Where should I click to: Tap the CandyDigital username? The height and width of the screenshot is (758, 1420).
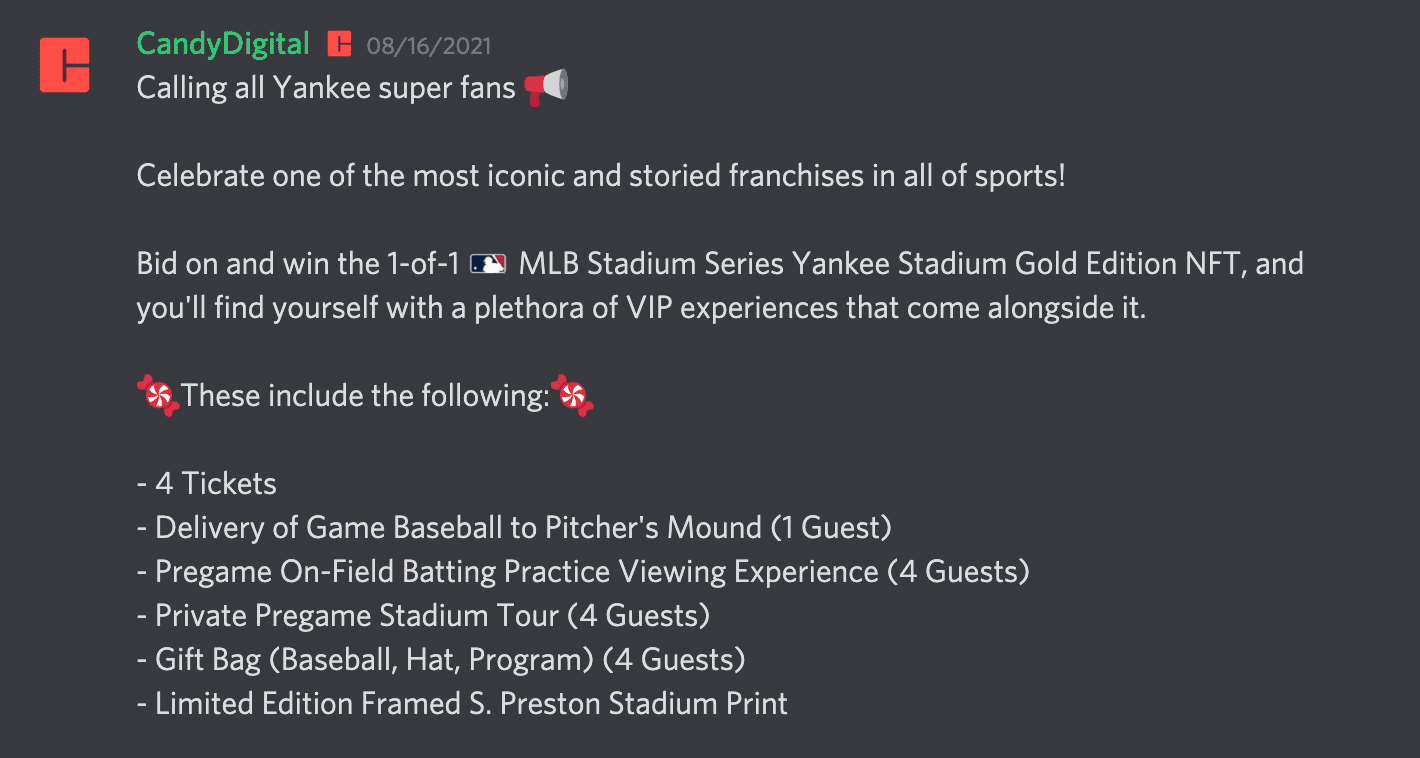pos(223,44)
